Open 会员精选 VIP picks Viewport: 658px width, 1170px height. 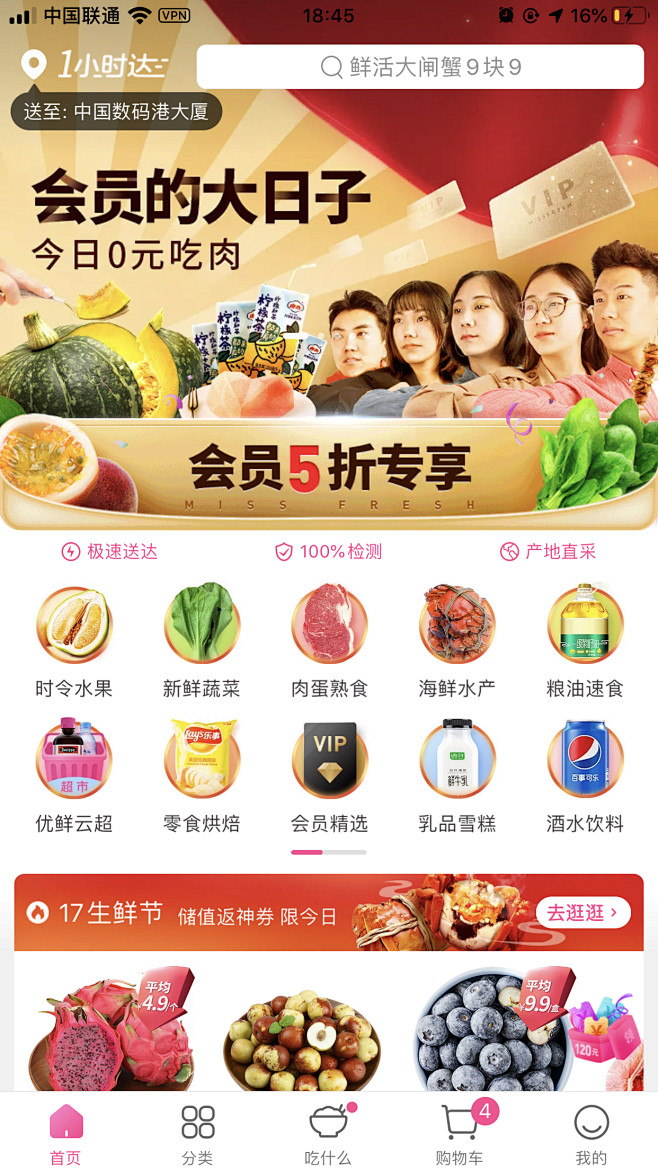tap(329, 775)
